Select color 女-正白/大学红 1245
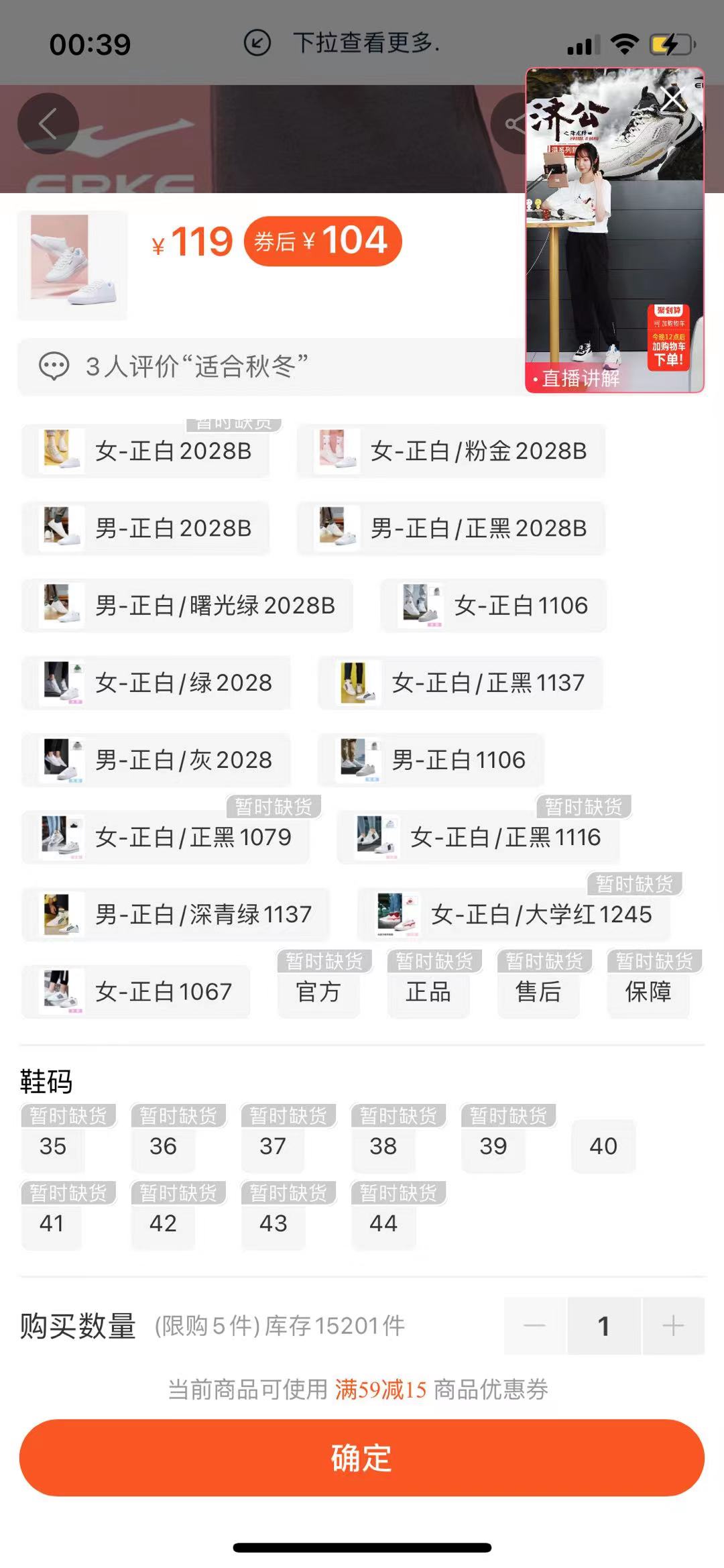Viewport: 724px width, 1568px height. [514, 915]
